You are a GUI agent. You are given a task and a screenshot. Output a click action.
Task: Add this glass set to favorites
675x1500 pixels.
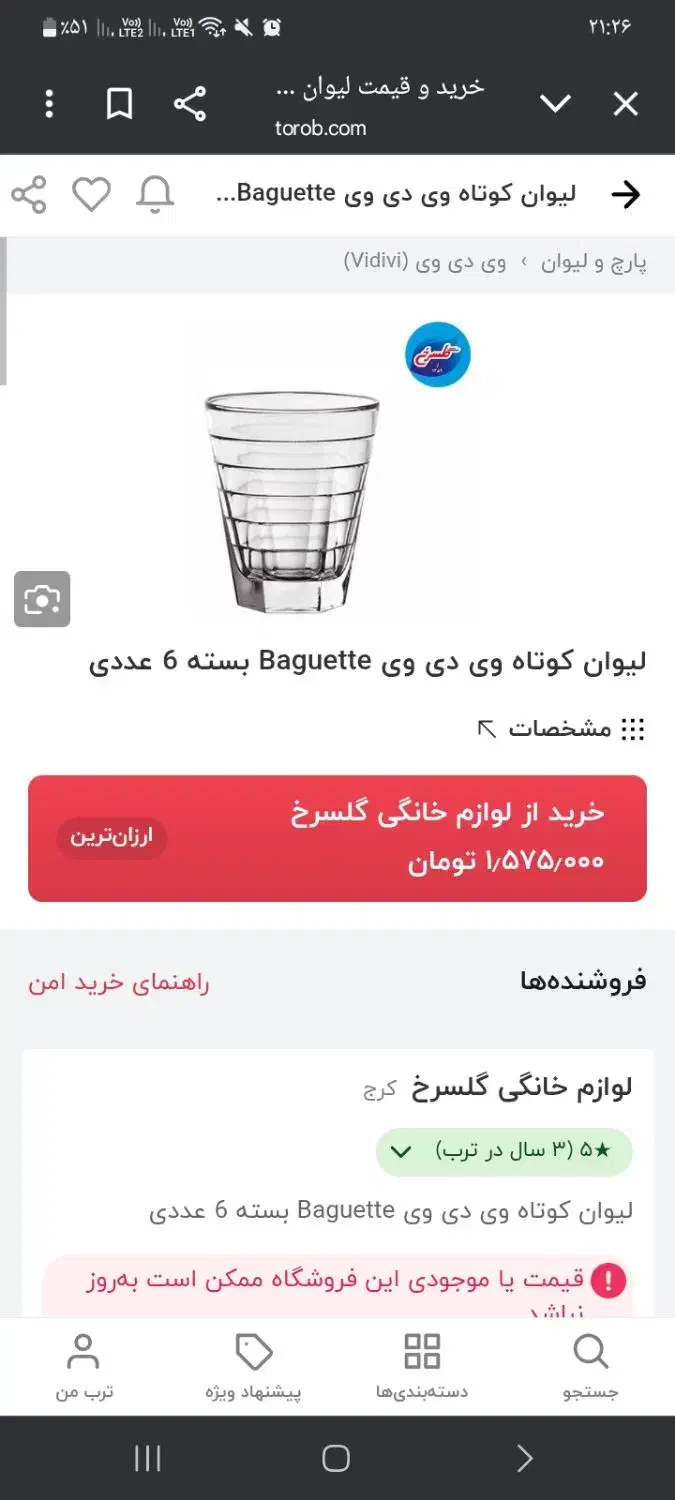(x=91, y=194)
